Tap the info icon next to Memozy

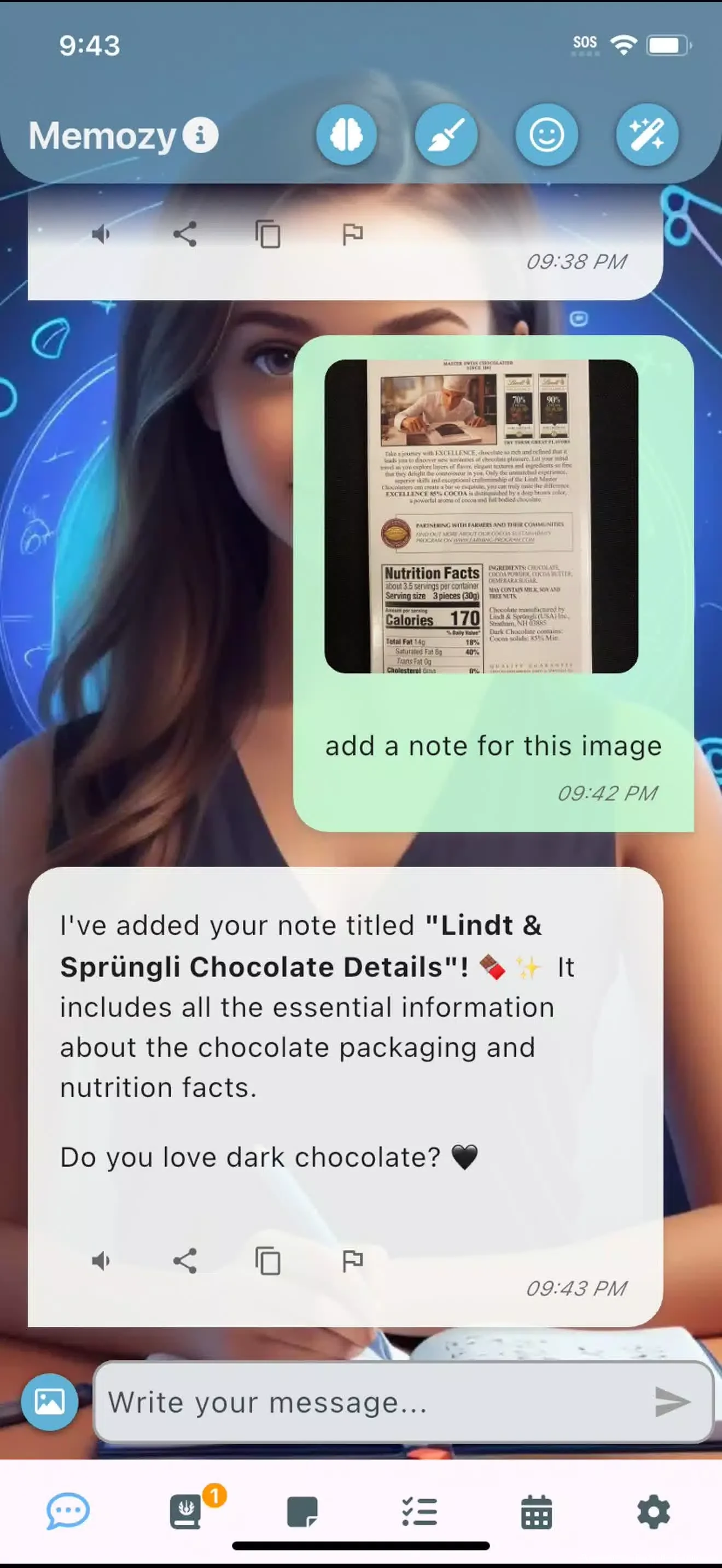[x=200, y=134]
